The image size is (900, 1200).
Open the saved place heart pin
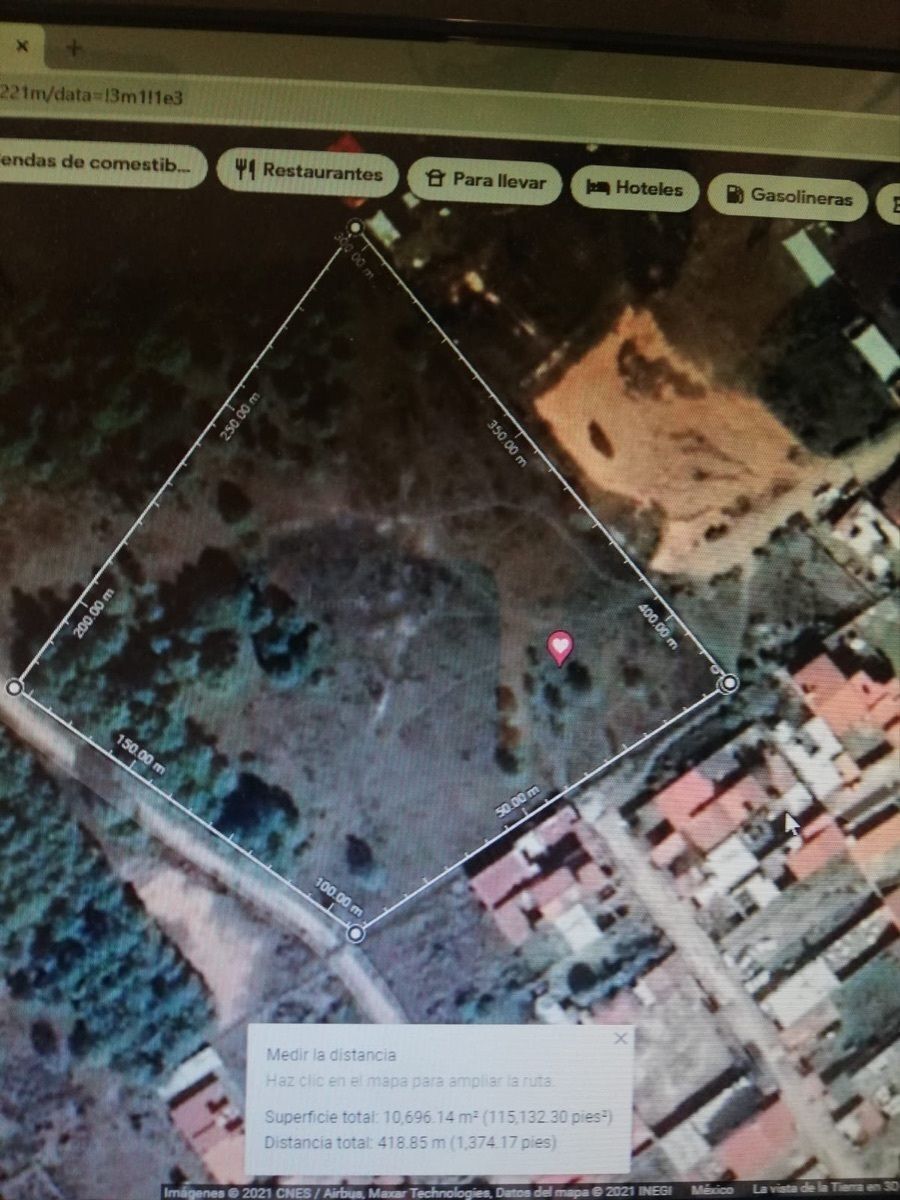click(x=561, y=646)
